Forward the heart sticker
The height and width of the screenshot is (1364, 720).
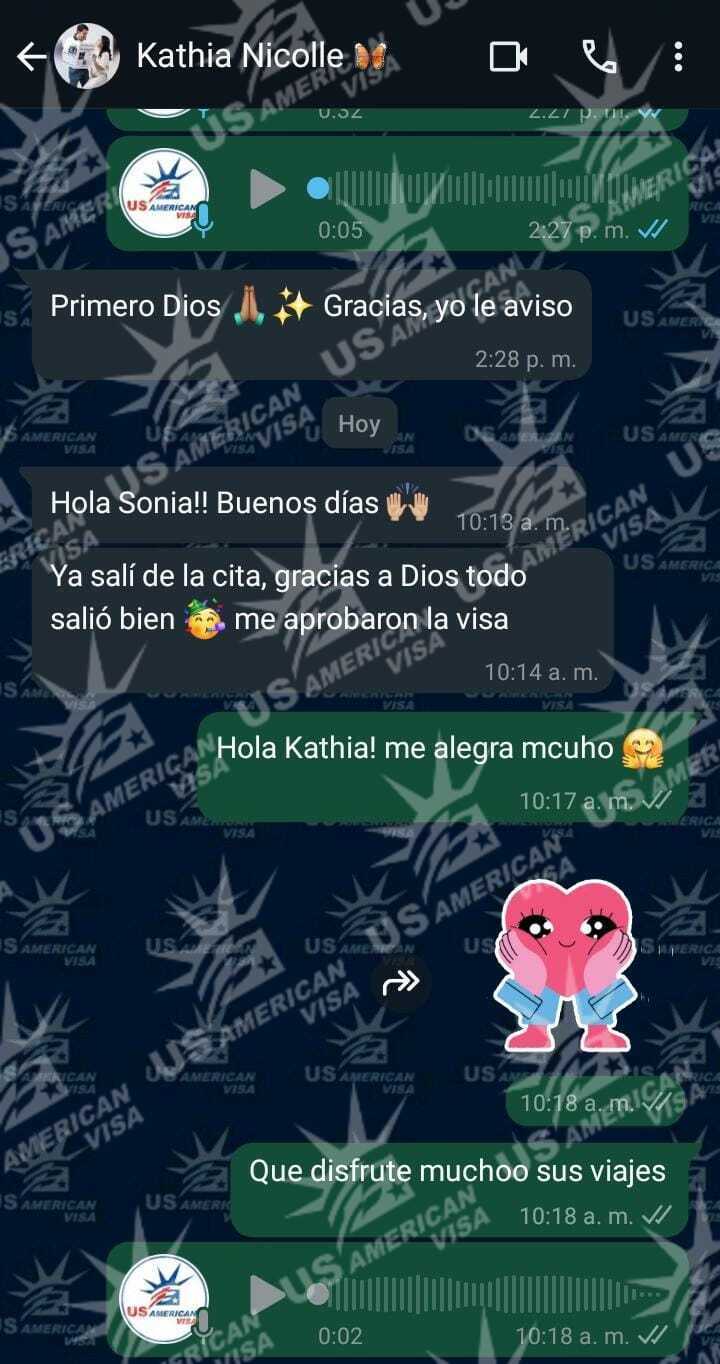click(x=401, y=983)
